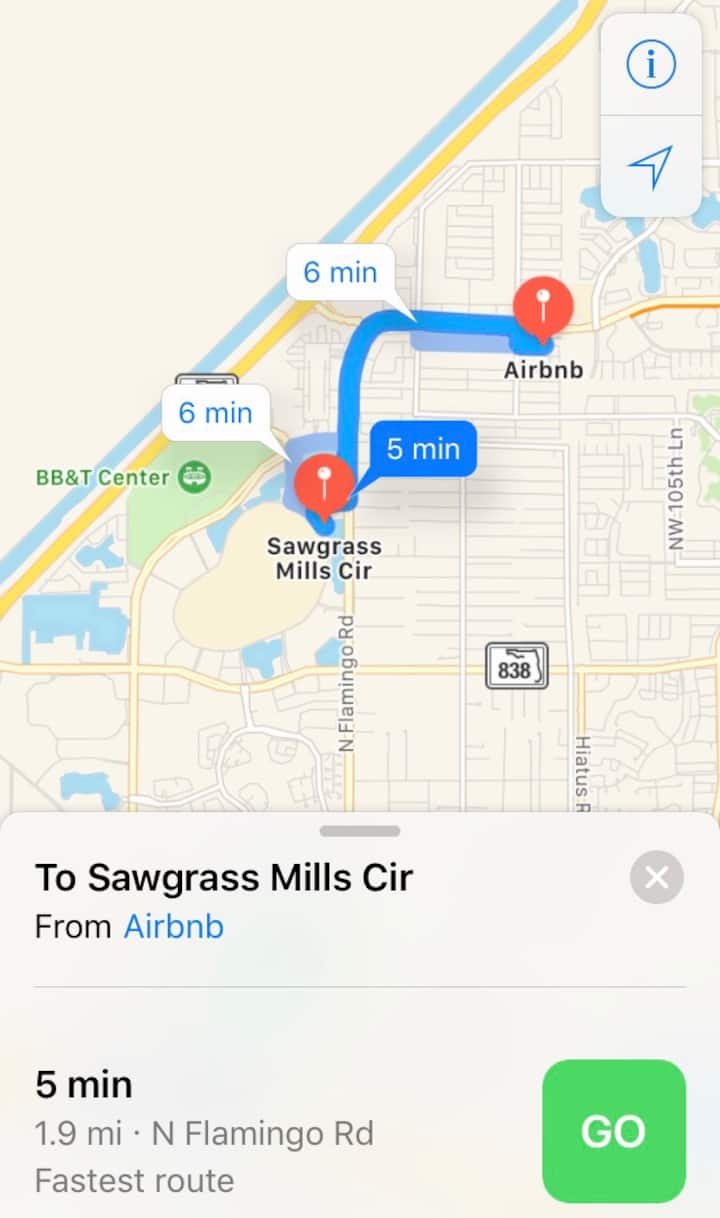Dismiss the route card
This screenshot has height=1218, width=720.
click(x=656, y=878)
